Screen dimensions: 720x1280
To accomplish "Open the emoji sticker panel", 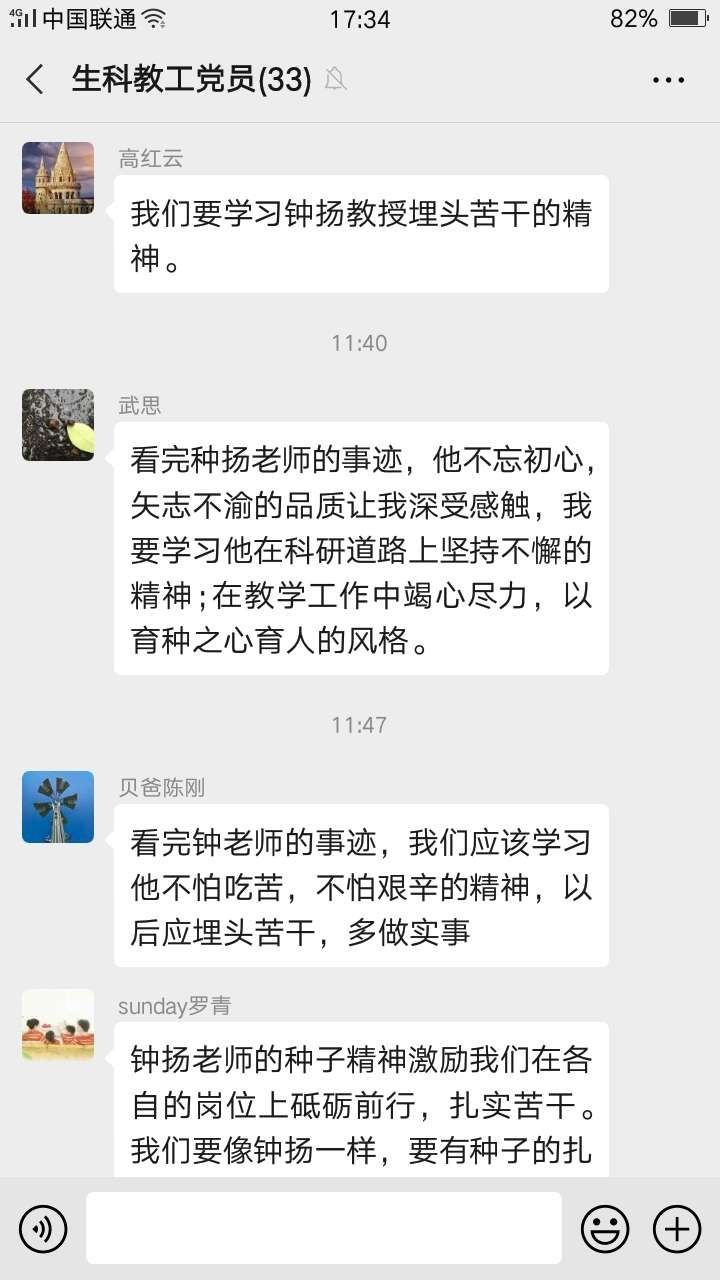I will (605, 1228).
